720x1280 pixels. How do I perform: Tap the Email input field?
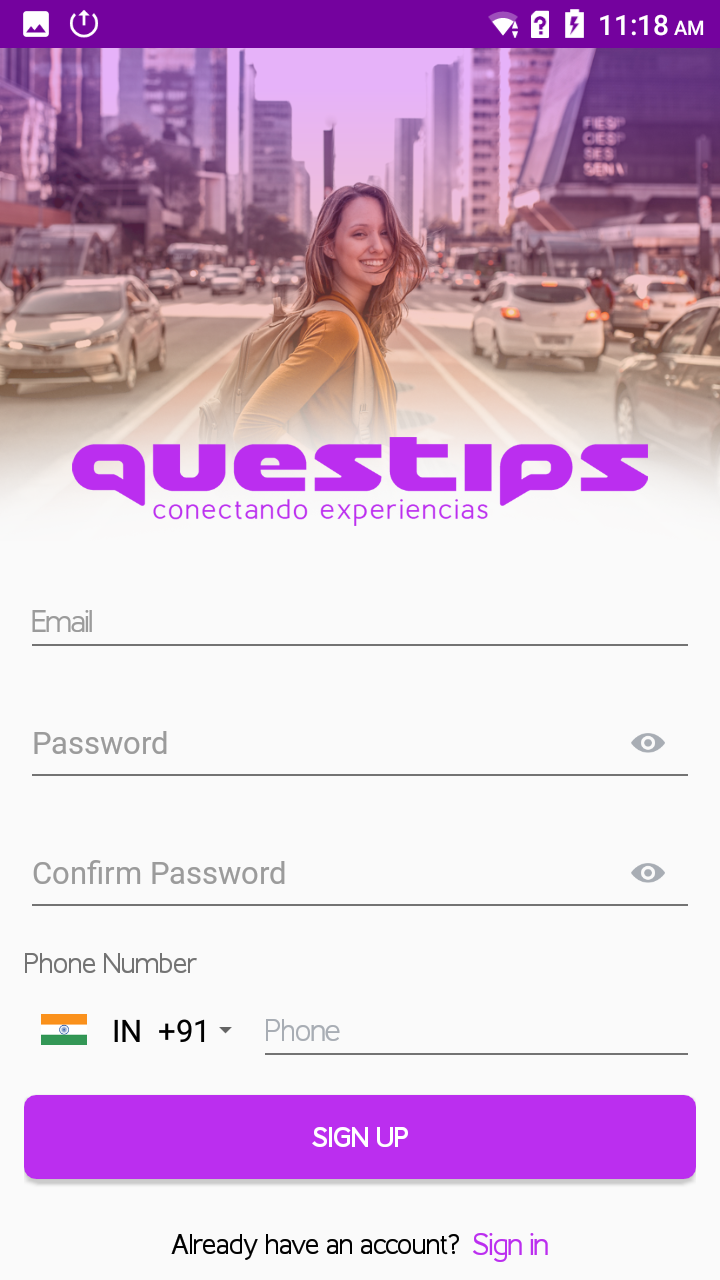(360, 622)
